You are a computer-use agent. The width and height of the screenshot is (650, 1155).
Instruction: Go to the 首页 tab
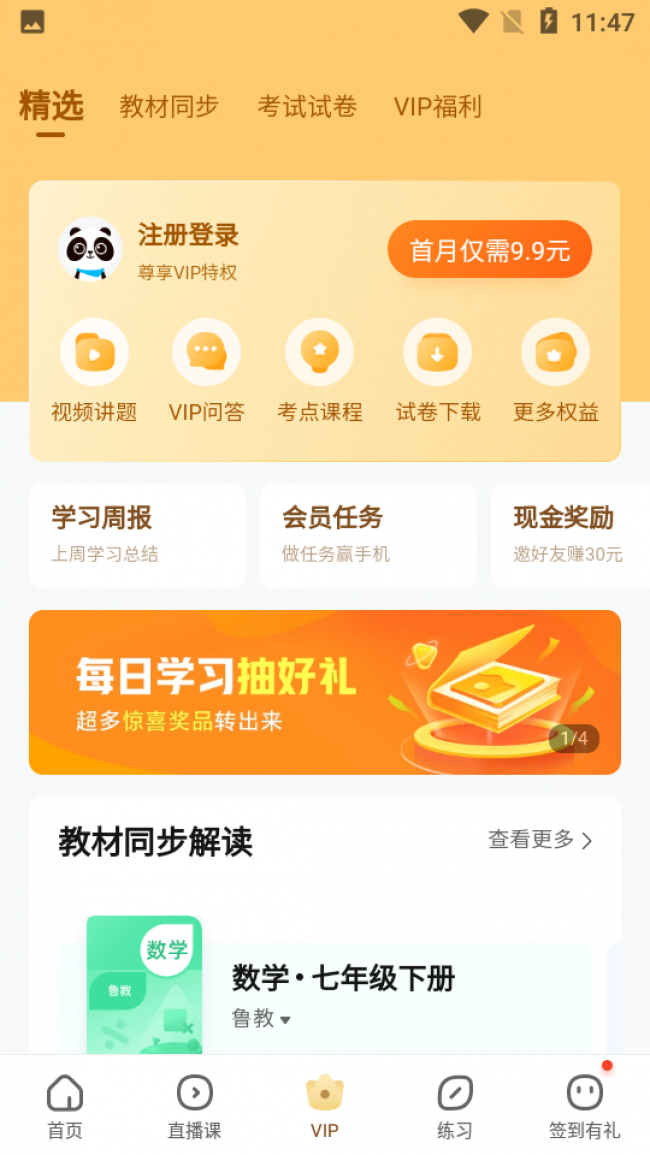click(65, 1106)
